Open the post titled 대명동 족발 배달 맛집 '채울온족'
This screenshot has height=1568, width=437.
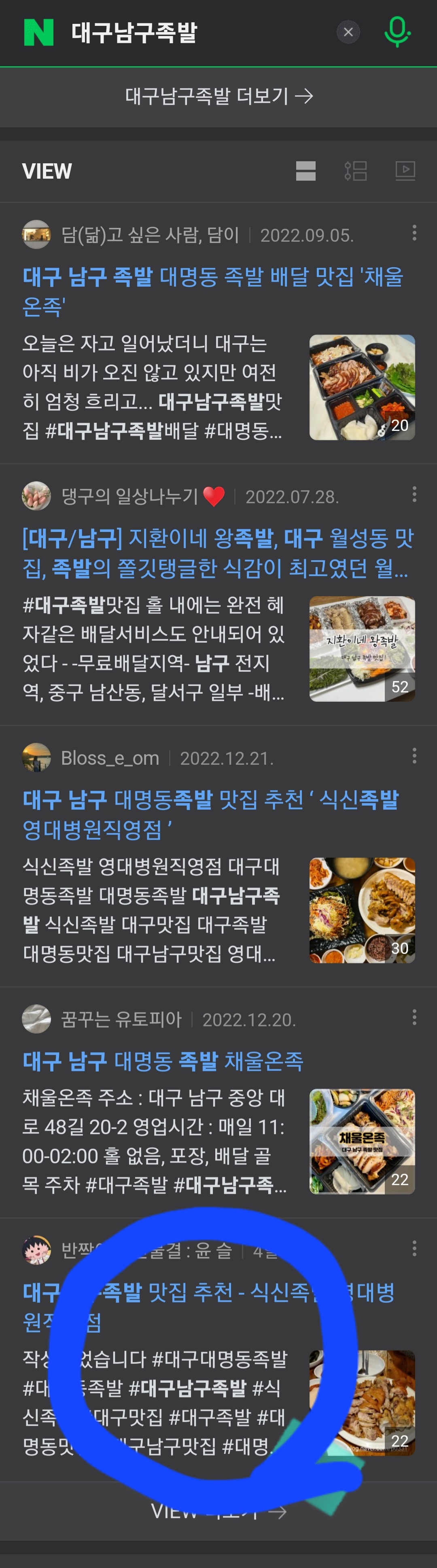pyautogui.click(x=213, y=291)
